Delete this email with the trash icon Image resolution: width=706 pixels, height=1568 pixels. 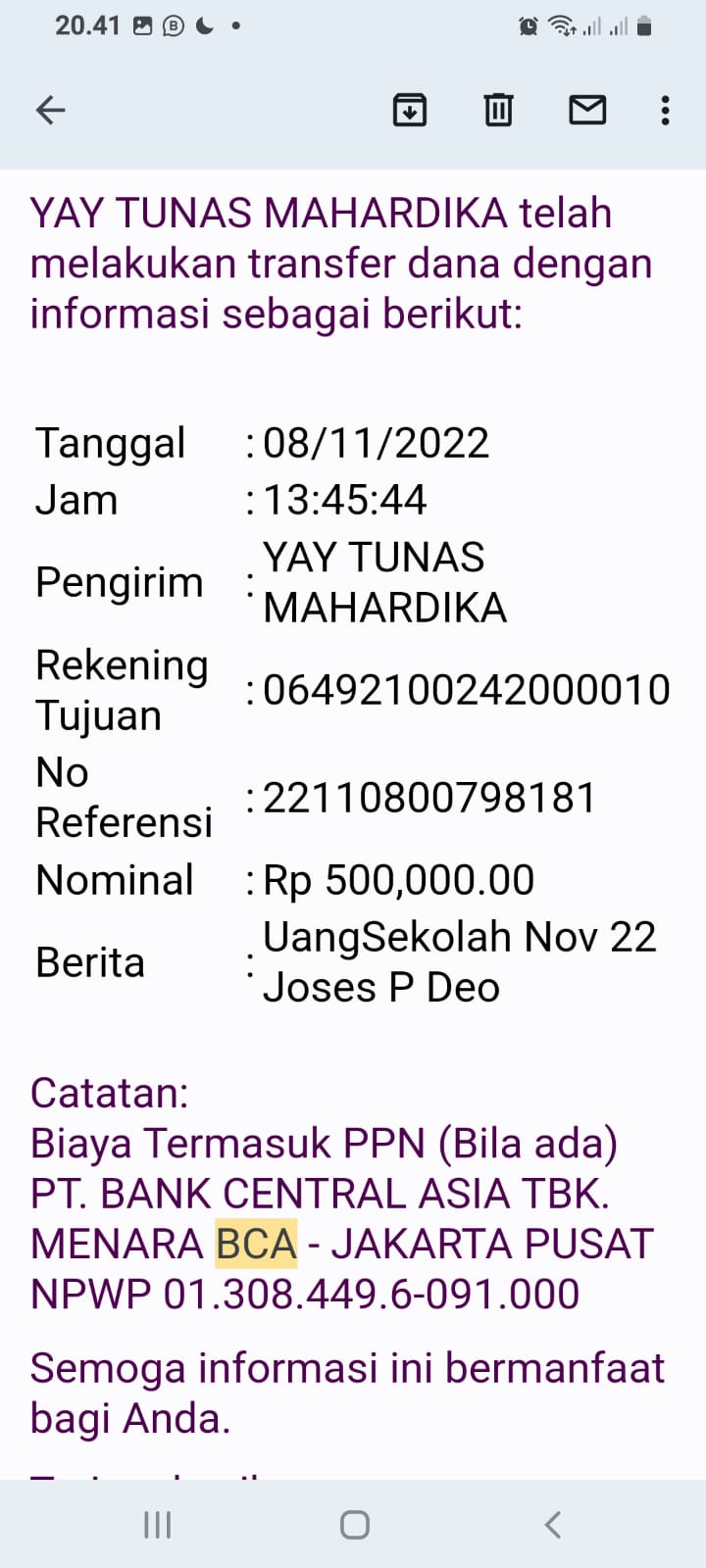pos(498,110)
